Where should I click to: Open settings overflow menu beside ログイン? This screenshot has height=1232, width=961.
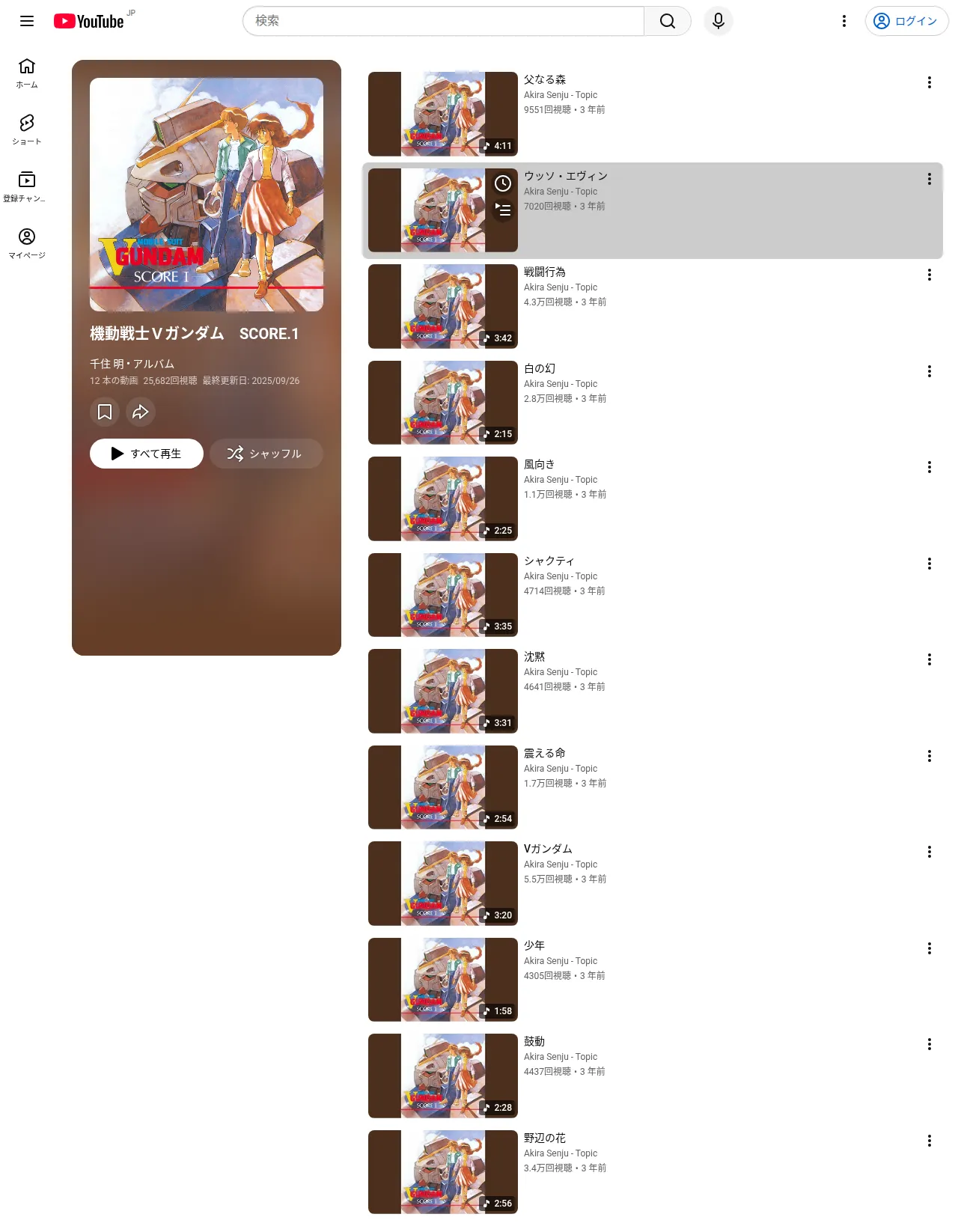(x=844, y=21)
